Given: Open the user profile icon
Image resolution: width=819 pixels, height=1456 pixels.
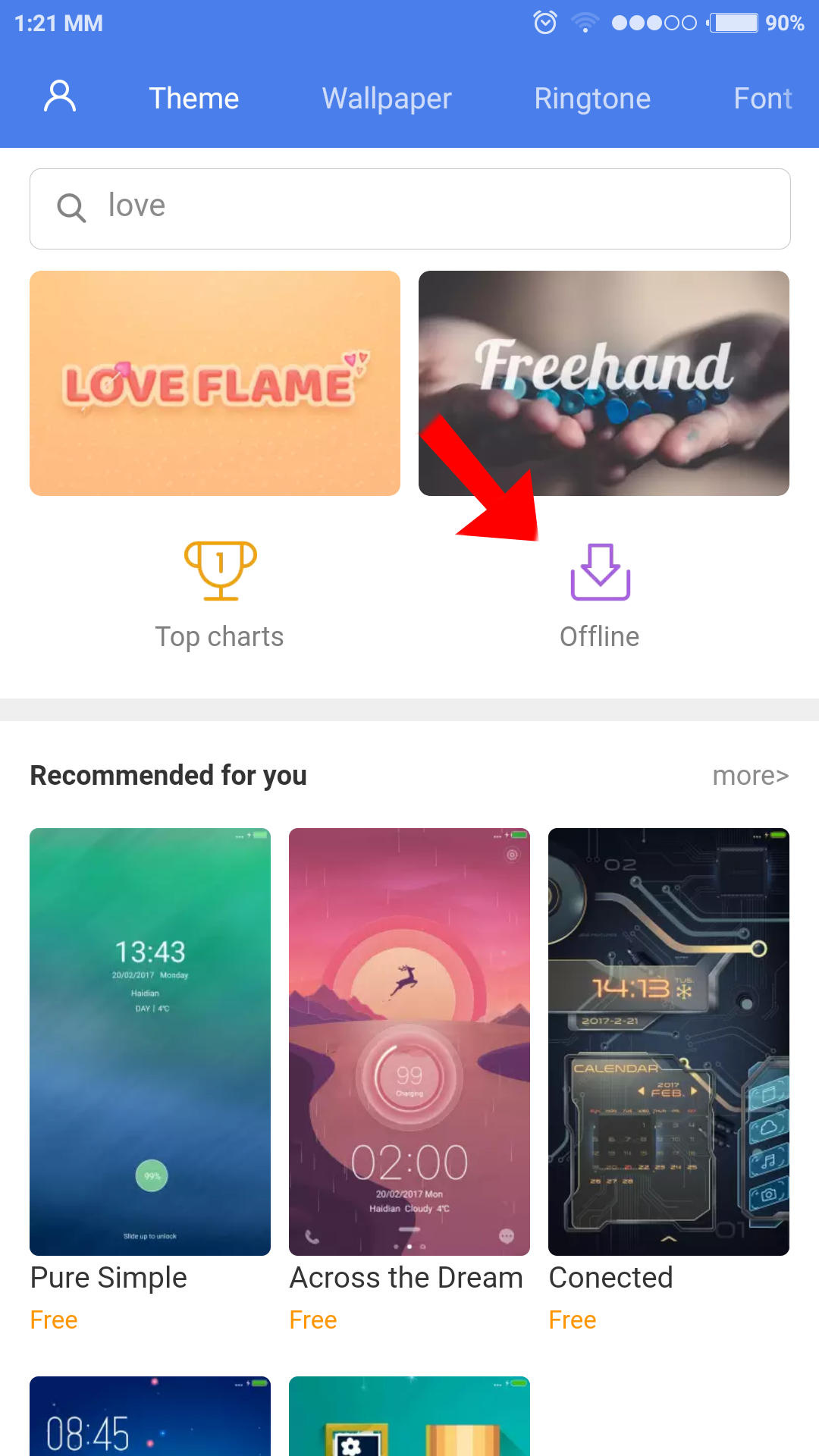Looking at the screenshot, I should [60, 97].
